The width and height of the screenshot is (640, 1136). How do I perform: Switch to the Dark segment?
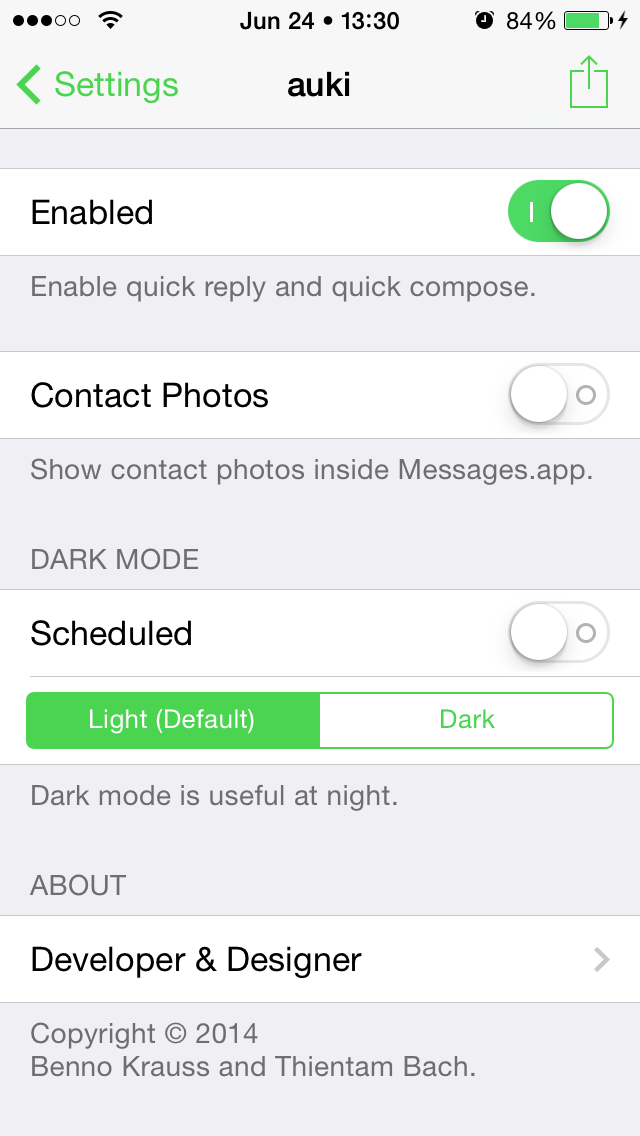point(467,720)
